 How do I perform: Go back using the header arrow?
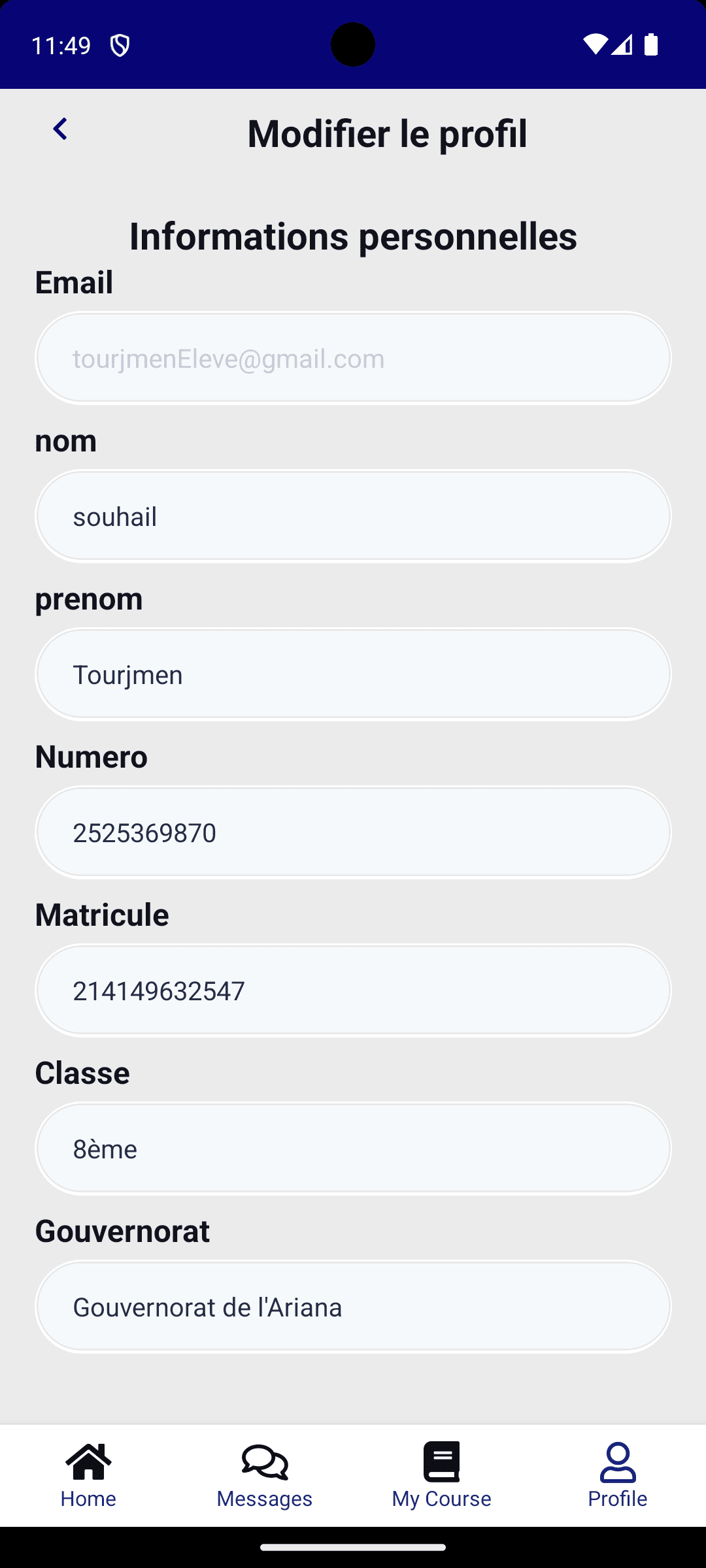click(x=60, y=129)
